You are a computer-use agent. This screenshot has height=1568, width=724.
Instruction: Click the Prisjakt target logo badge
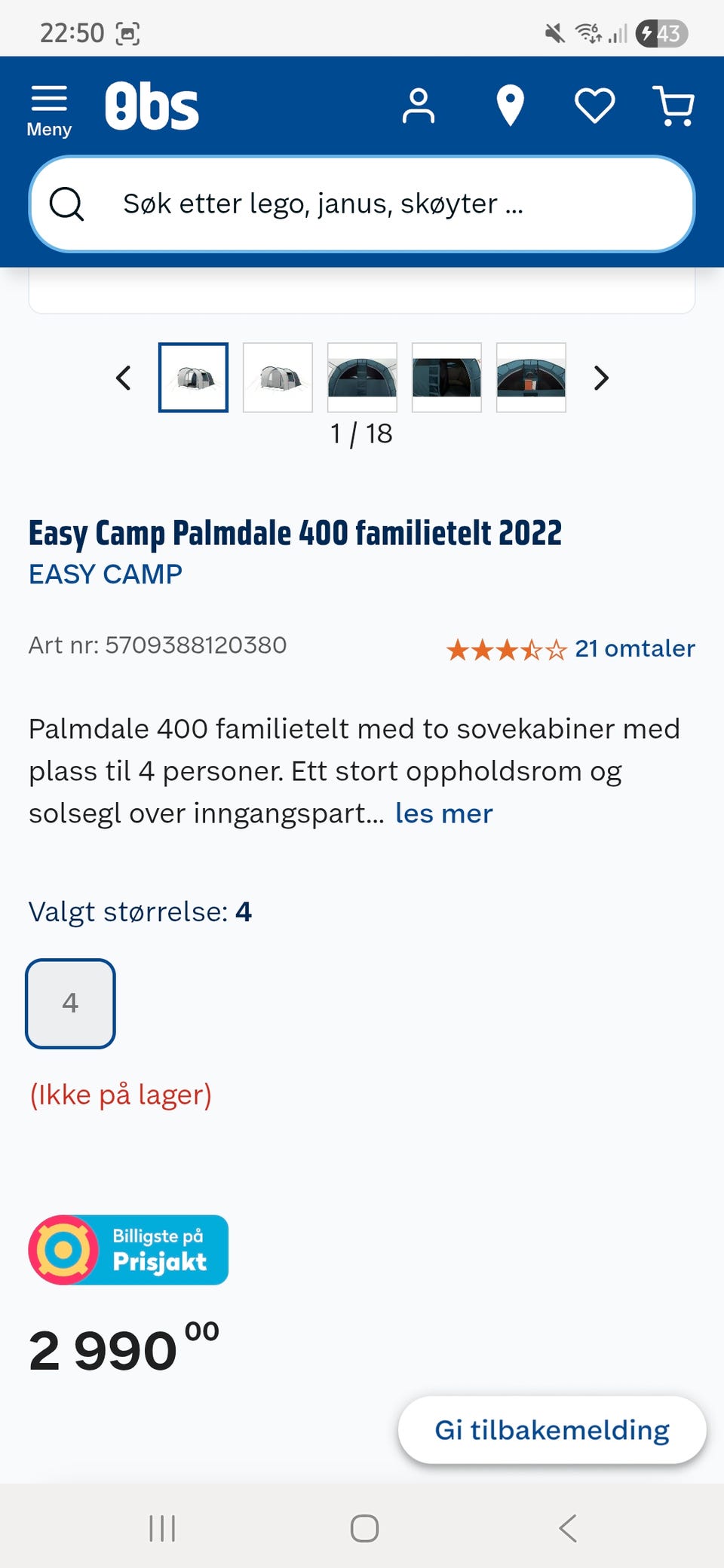pyautogui.click(x=62, y=1249)
